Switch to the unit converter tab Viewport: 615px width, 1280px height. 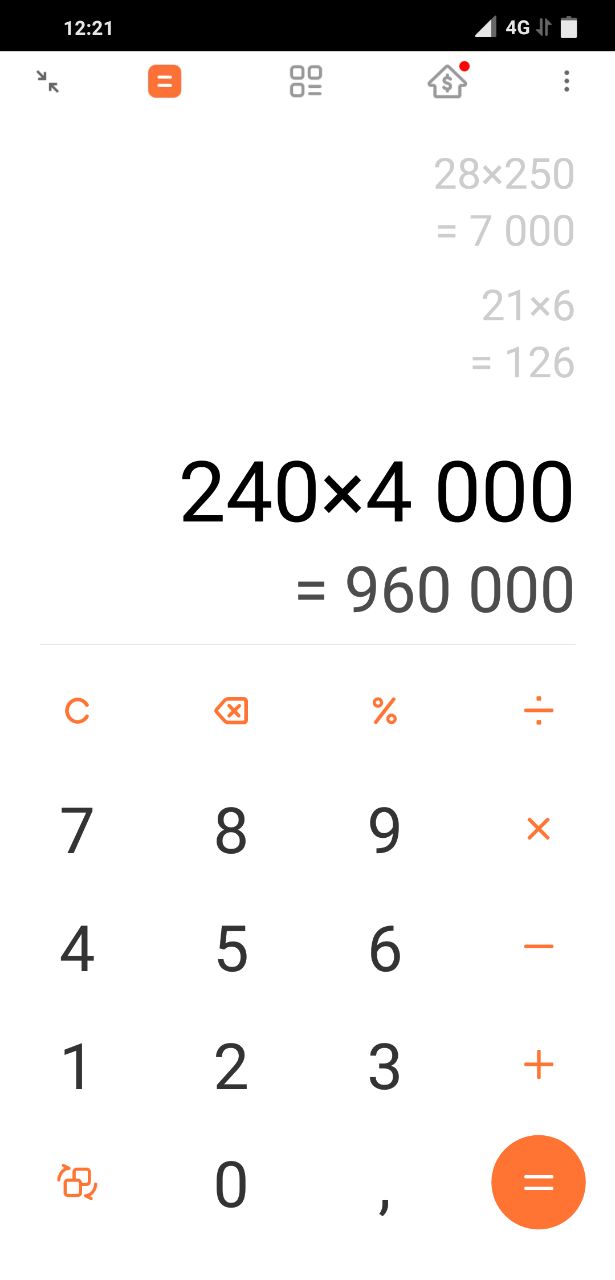coord(306,81)
